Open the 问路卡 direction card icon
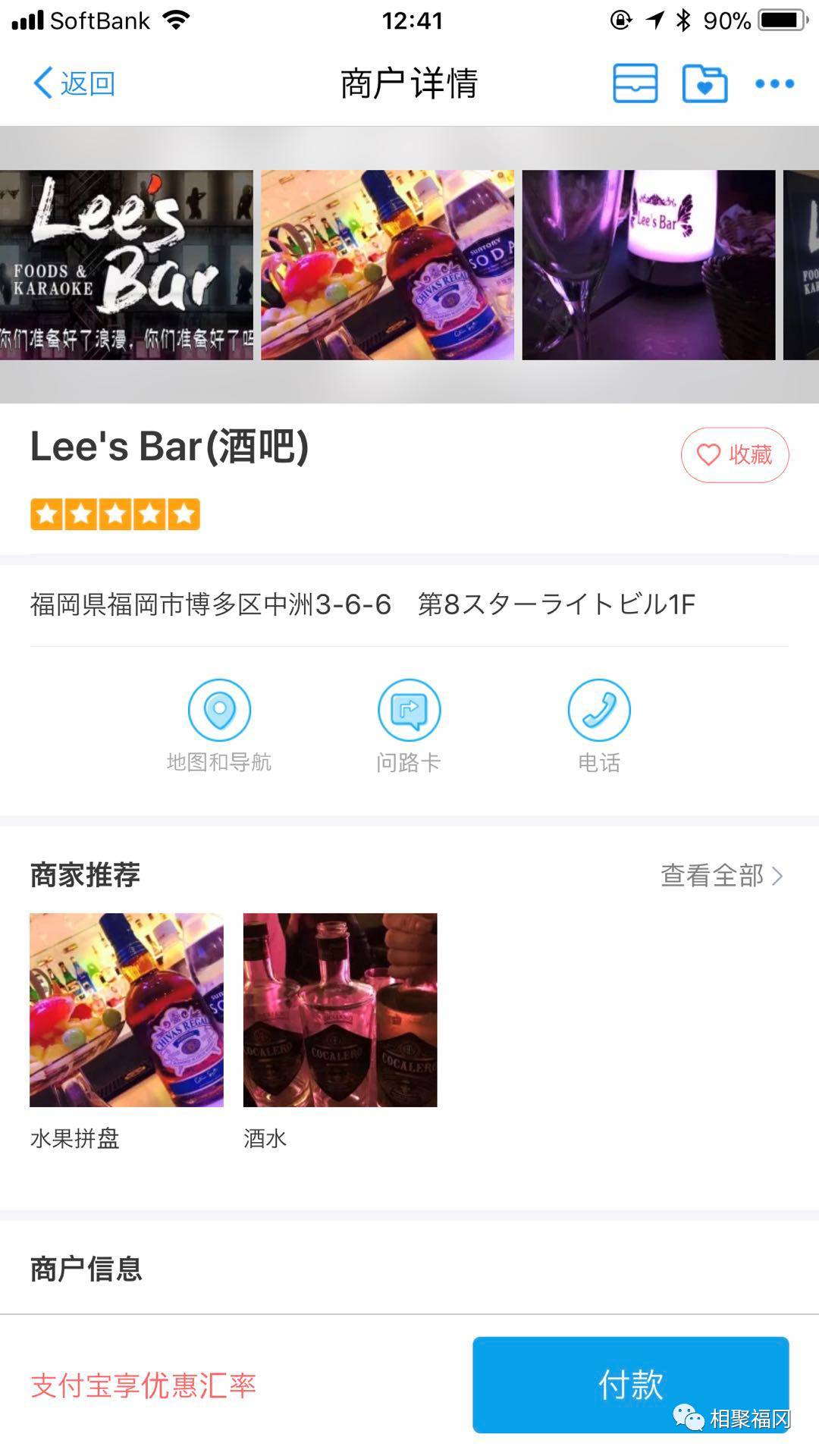The width and height of the screenshot is (819, 1456). pyautogui.click(x=409, y=709)
